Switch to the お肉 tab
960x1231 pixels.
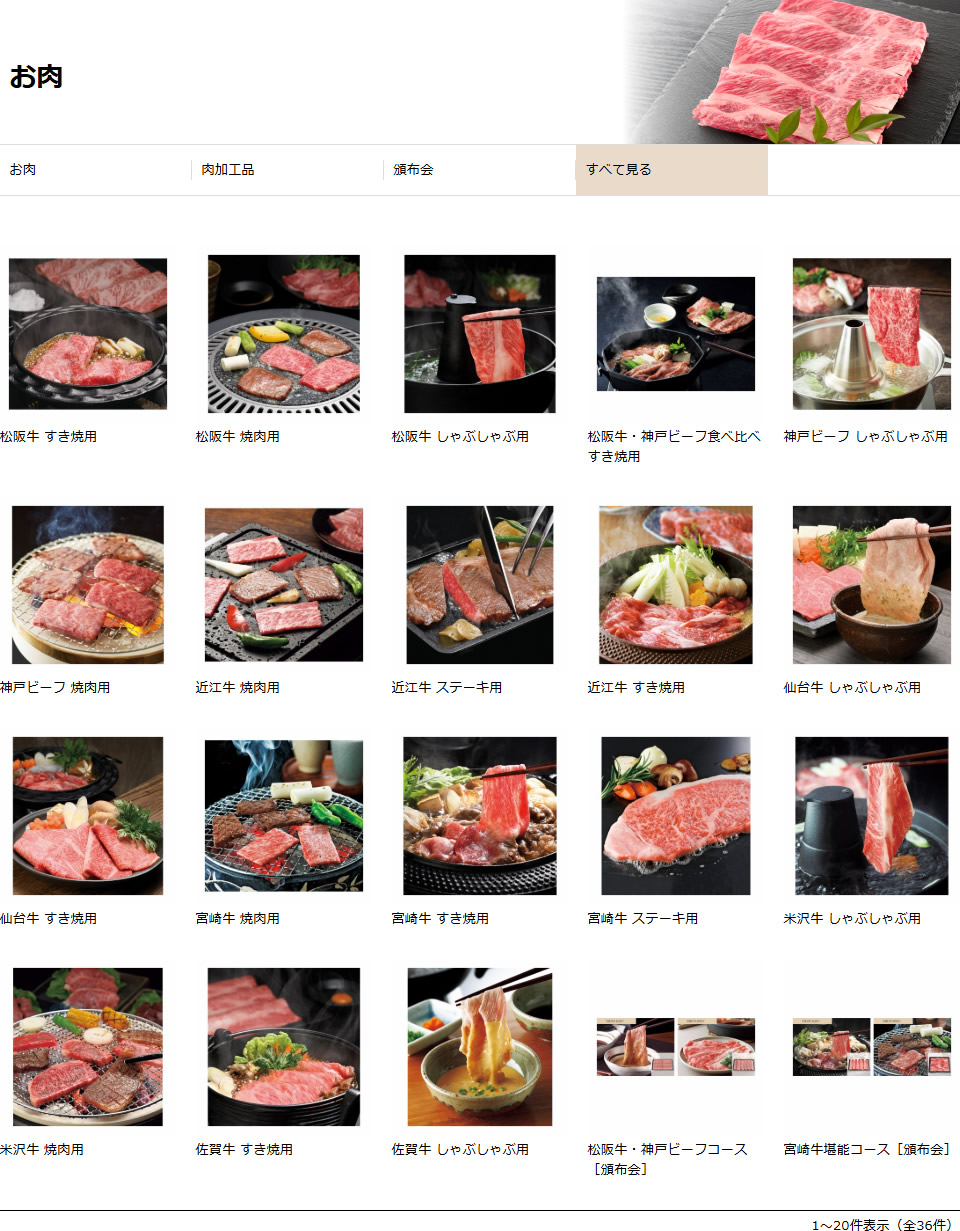point(24,170)
